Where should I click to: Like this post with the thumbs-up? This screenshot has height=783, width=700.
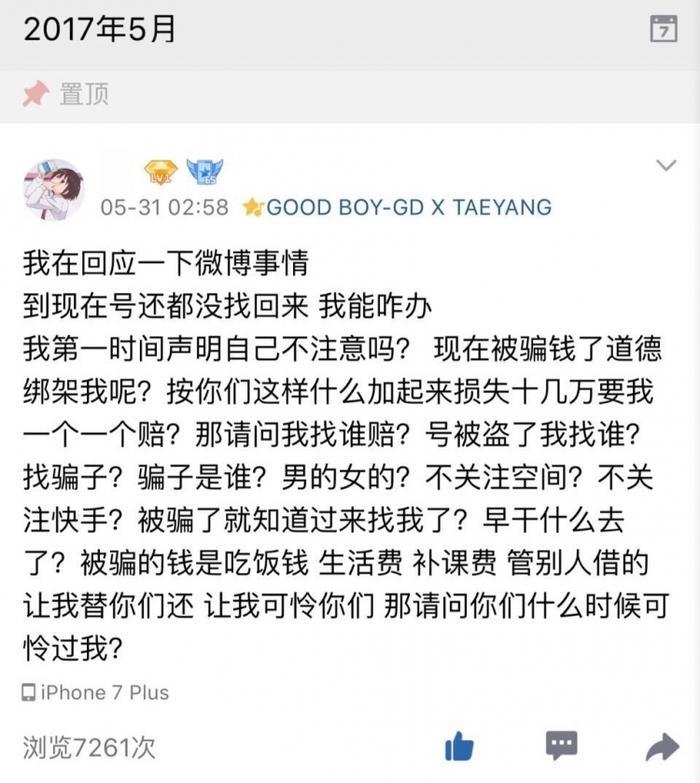tap(459, 745)
